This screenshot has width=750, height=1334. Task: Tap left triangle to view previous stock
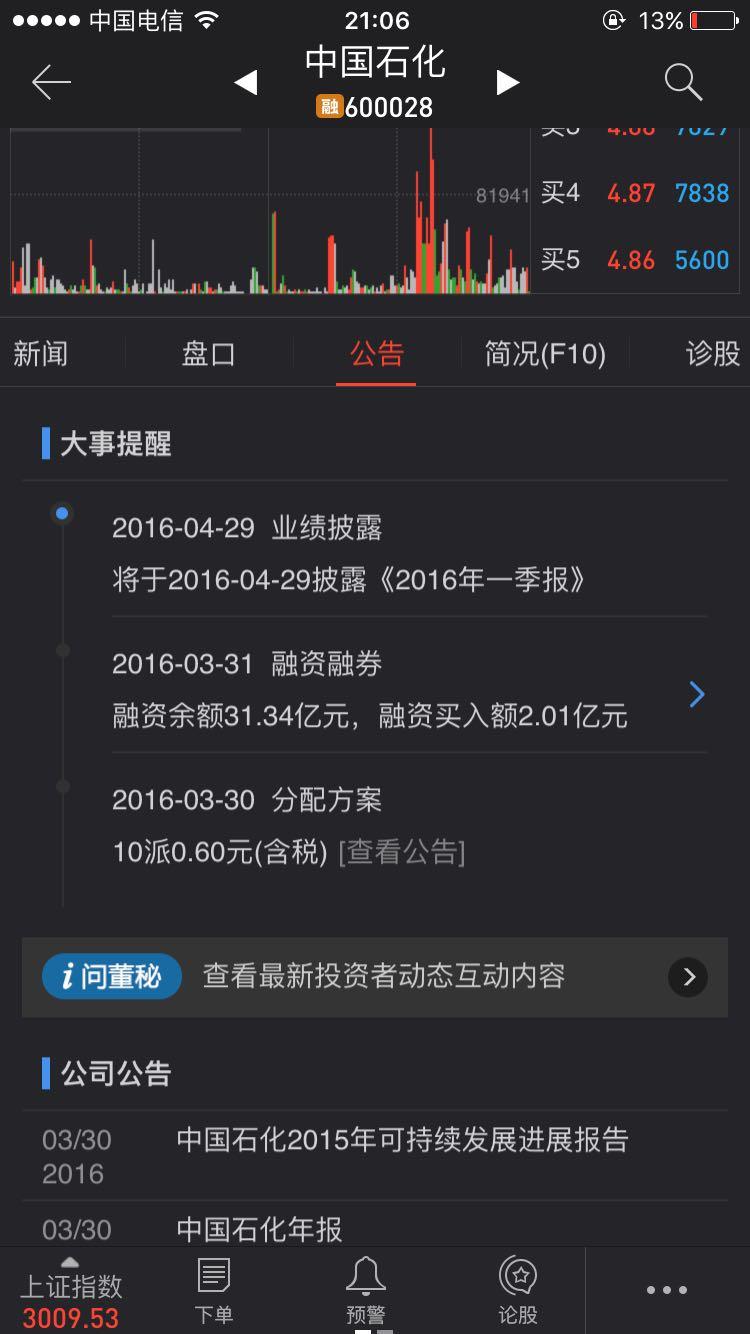pos(245,83)
